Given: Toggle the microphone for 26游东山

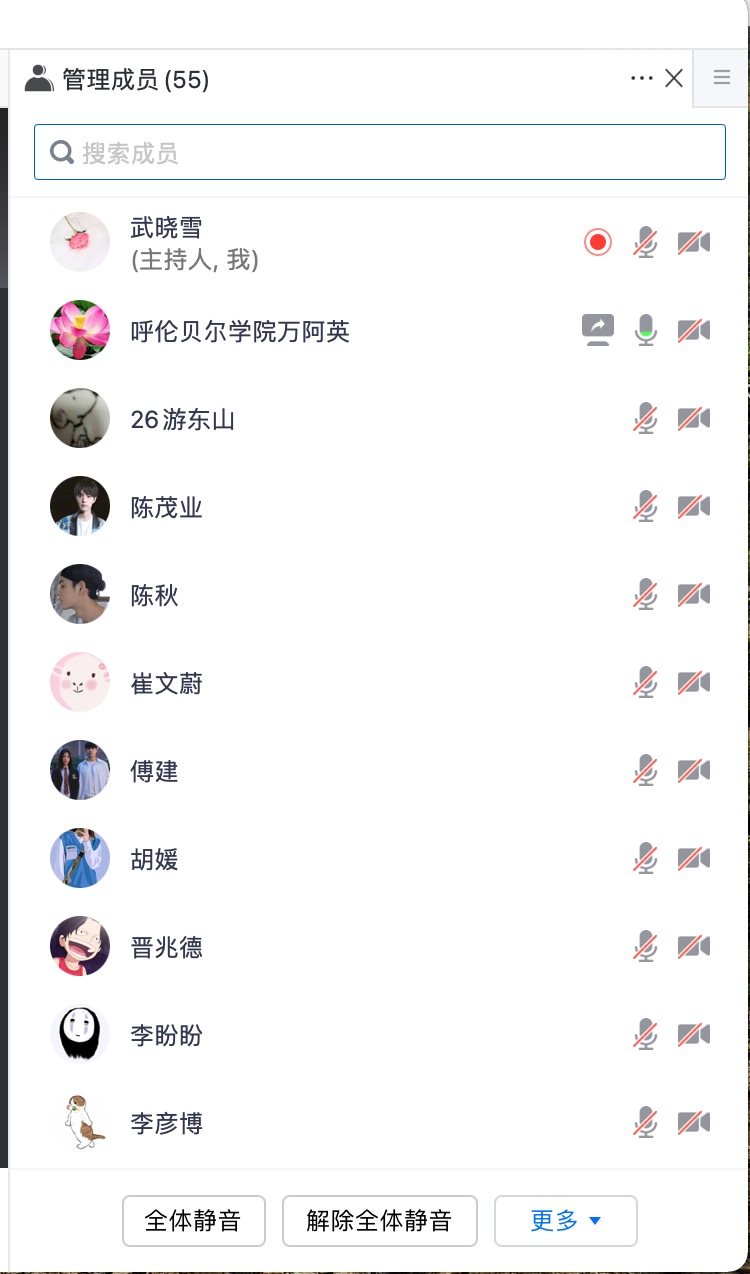Looking at the screenshot, I should coord(646,418).
